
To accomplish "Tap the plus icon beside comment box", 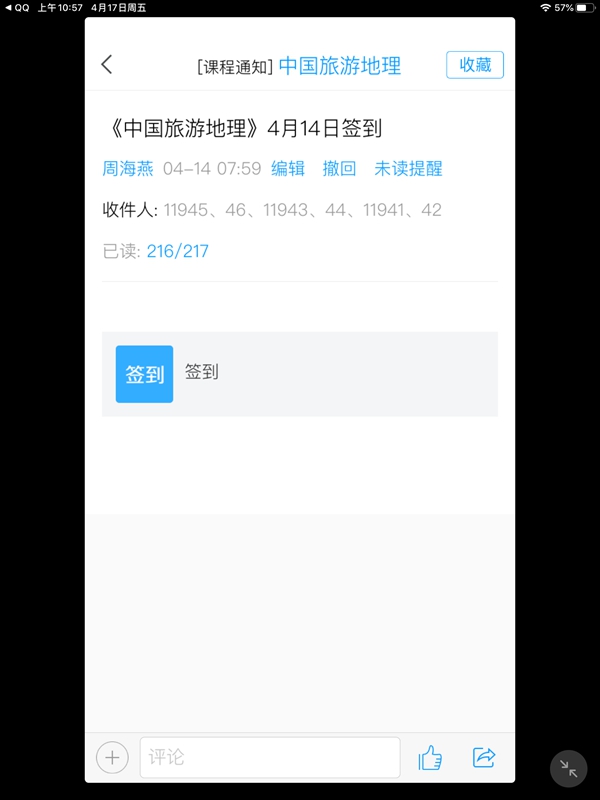I will [112, 758].
